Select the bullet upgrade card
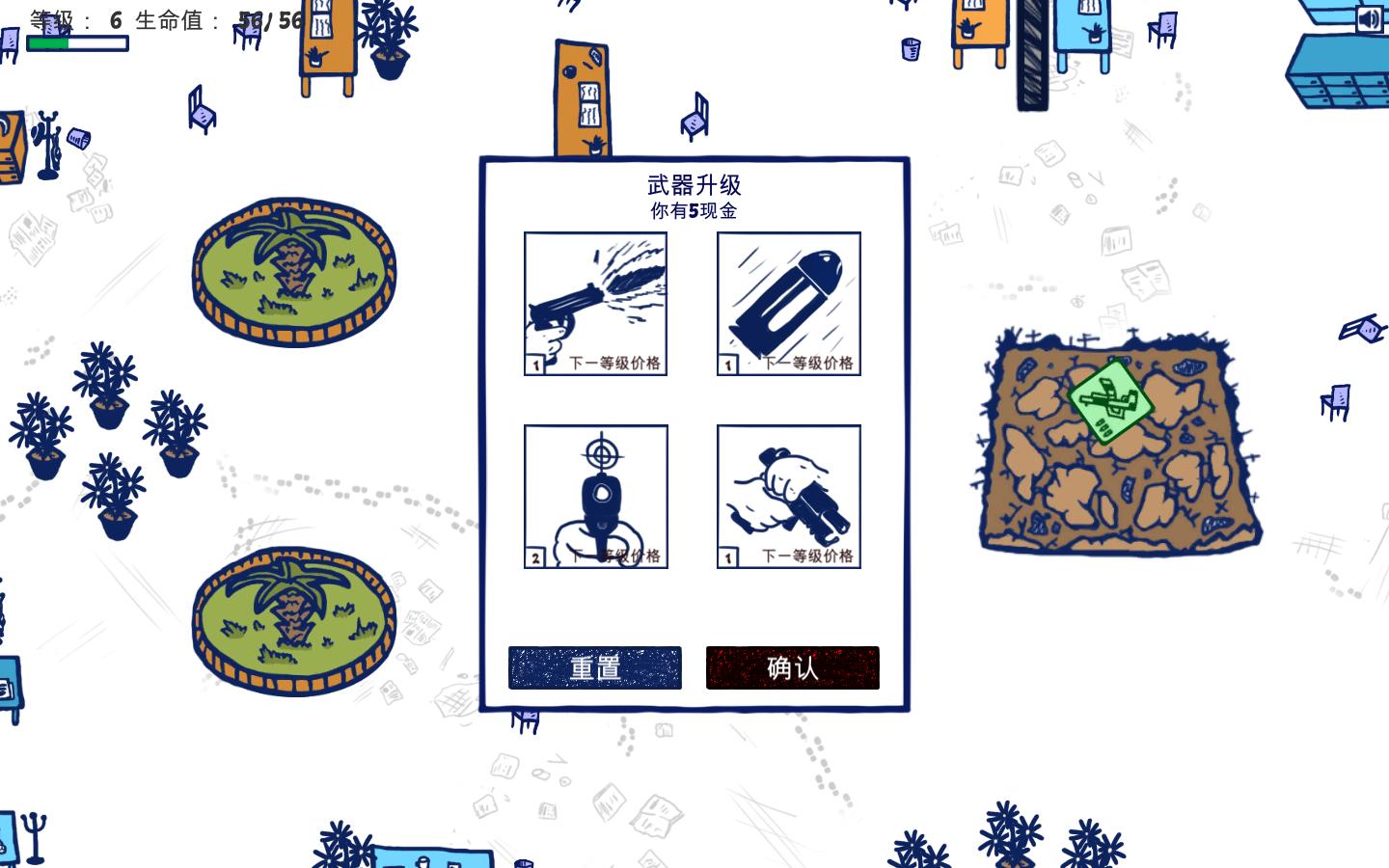 pyautogui.click(x=788, y=303)
